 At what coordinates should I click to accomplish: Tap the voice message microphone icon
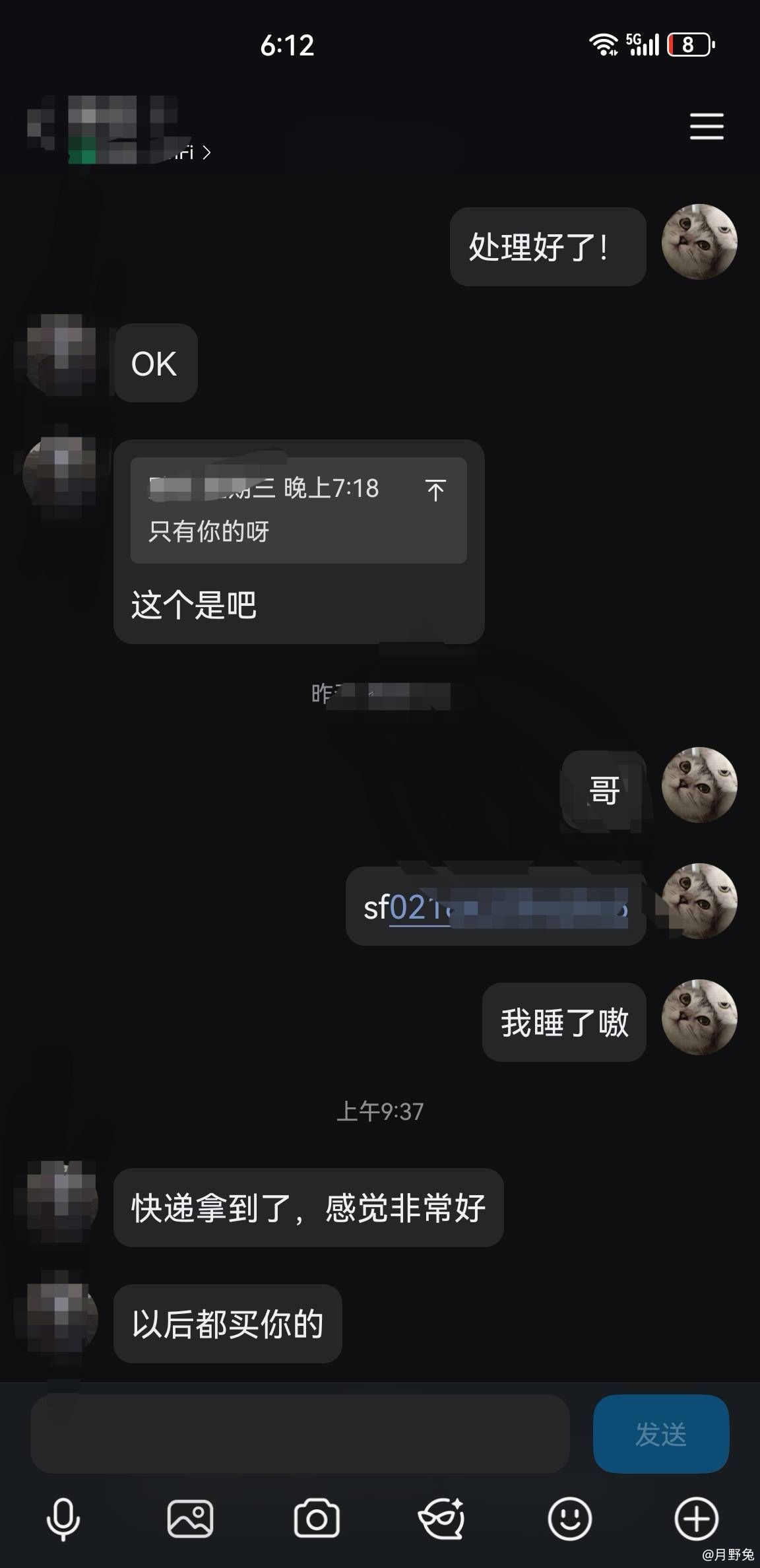pyautogui.click(x=63, y=1519)
